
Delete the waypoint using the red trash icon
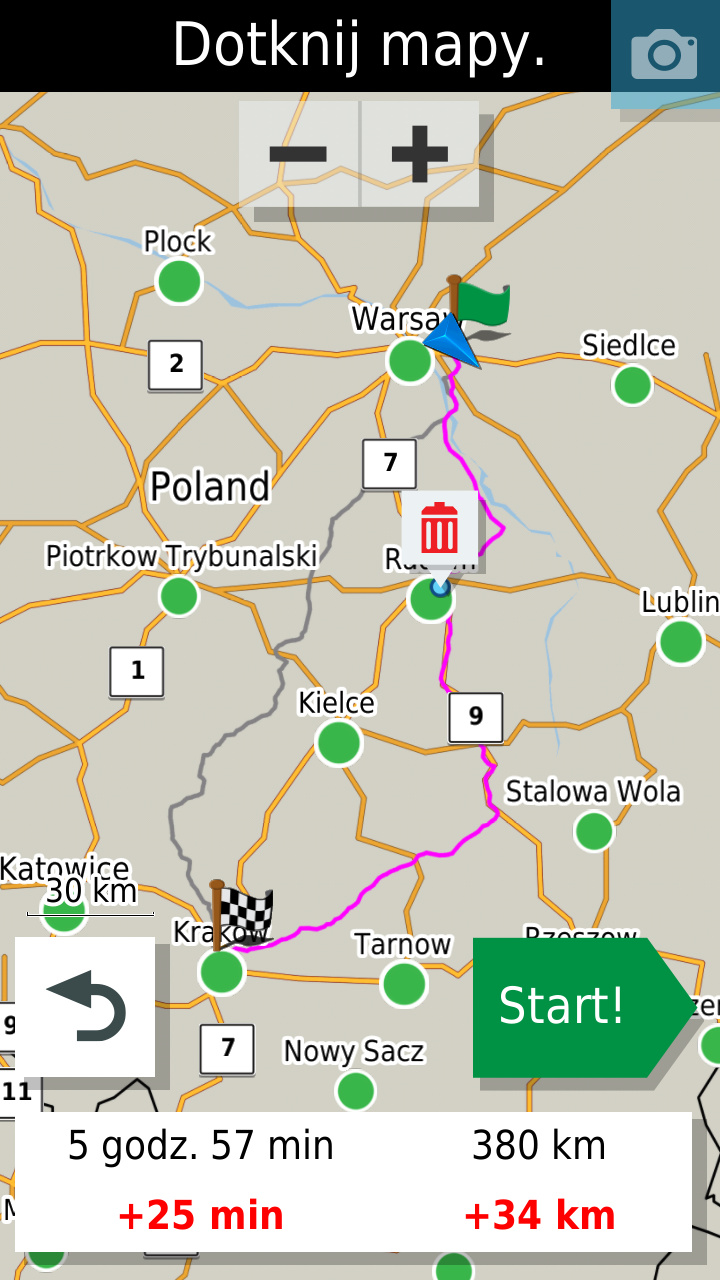[x=439, y=528]
